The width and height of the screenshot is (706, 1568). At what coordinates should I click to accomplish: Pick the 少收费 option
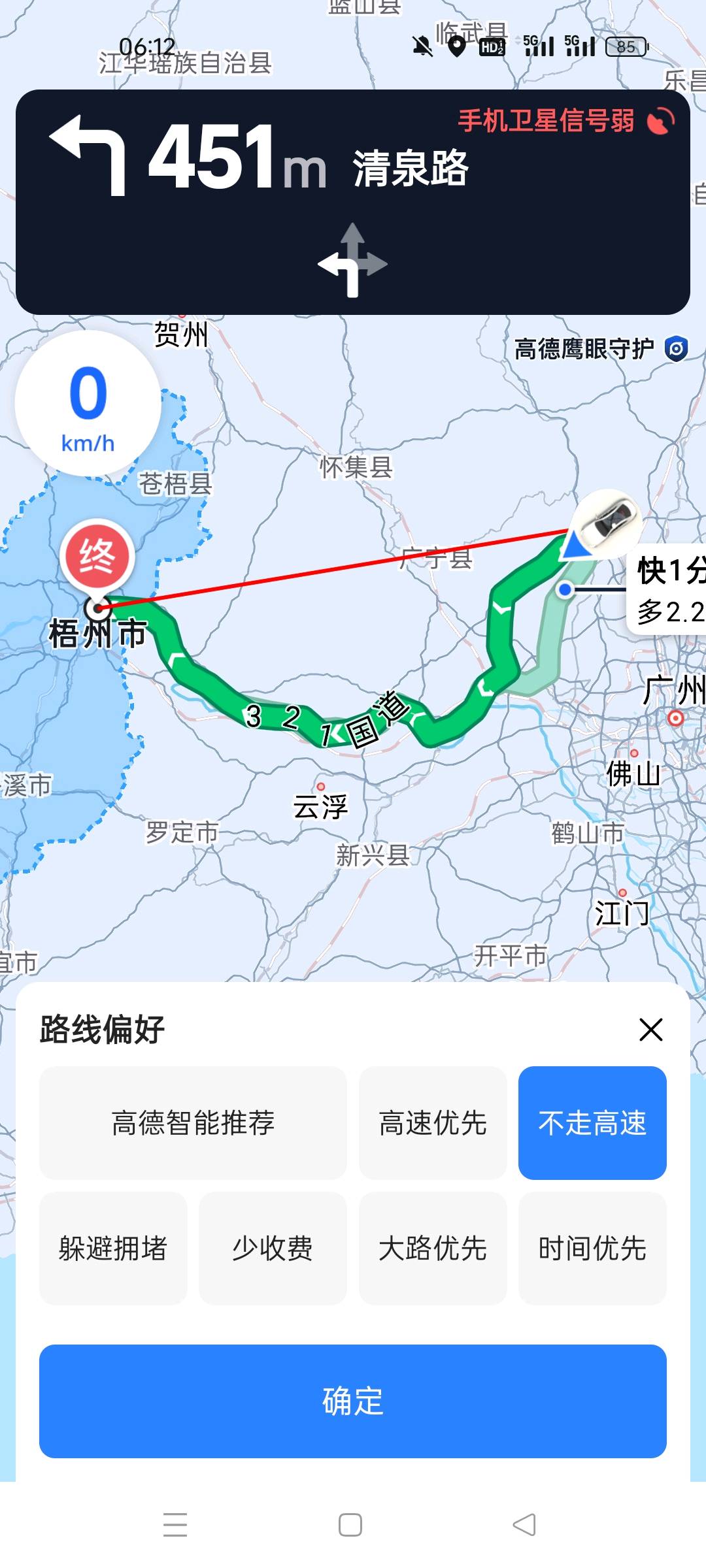point(273,1249)
